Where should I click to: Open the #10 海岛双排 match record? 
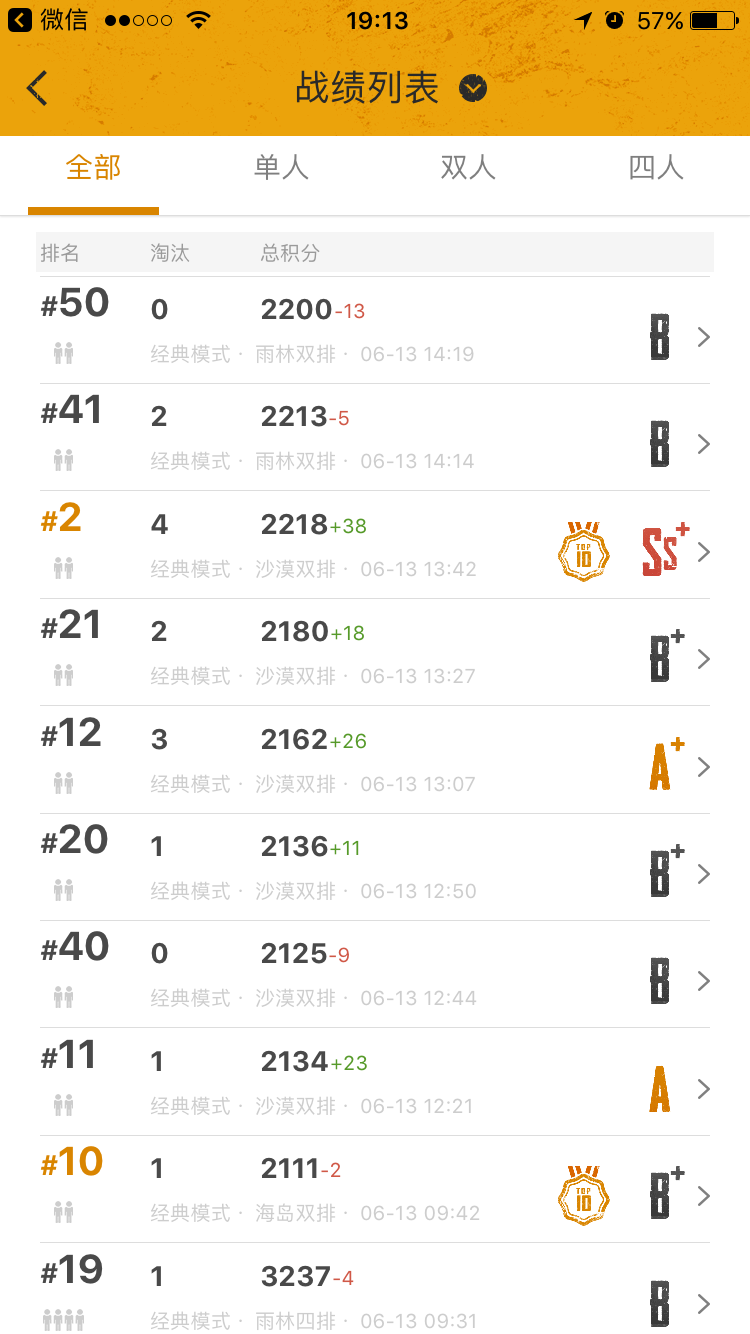click(x=375, y=1189)
